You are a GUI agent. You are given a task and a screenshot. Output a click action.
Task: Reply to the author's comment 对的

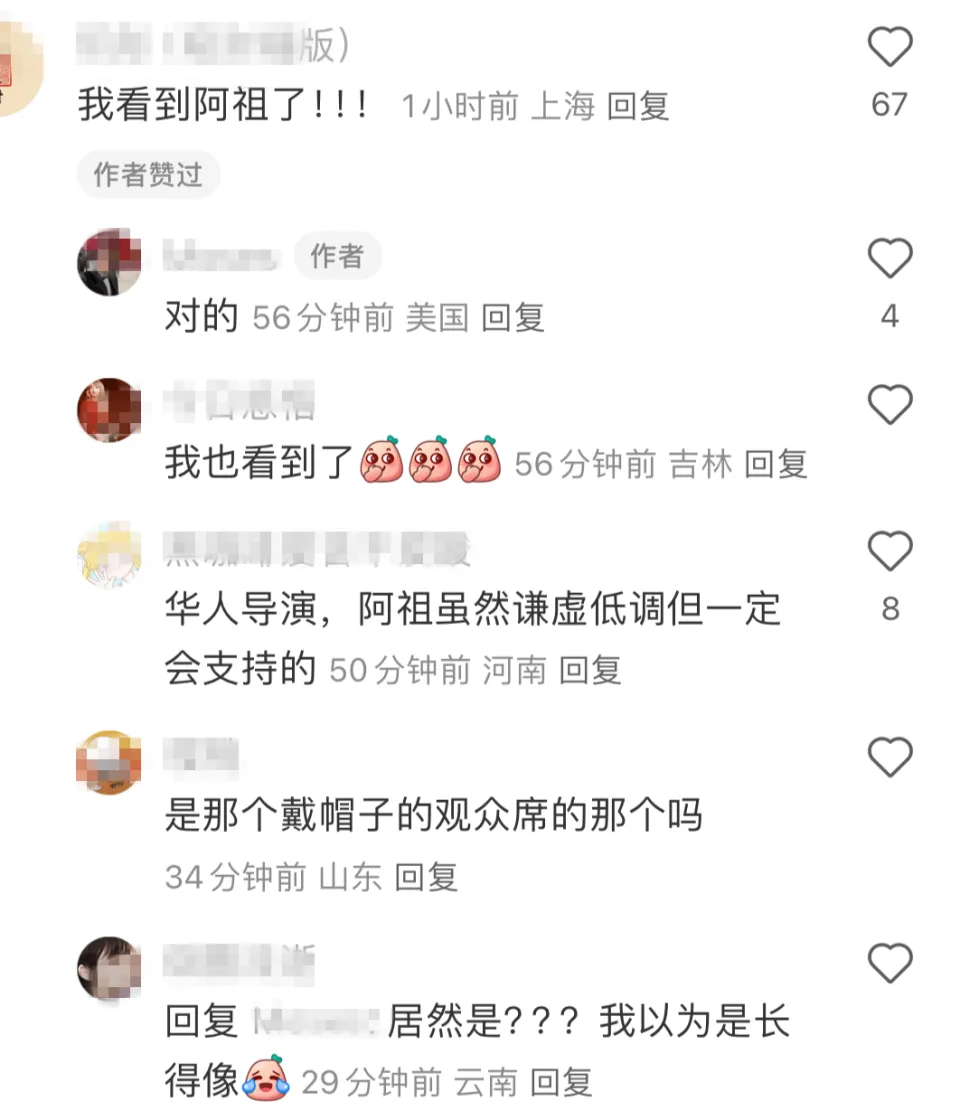point(513,318)
